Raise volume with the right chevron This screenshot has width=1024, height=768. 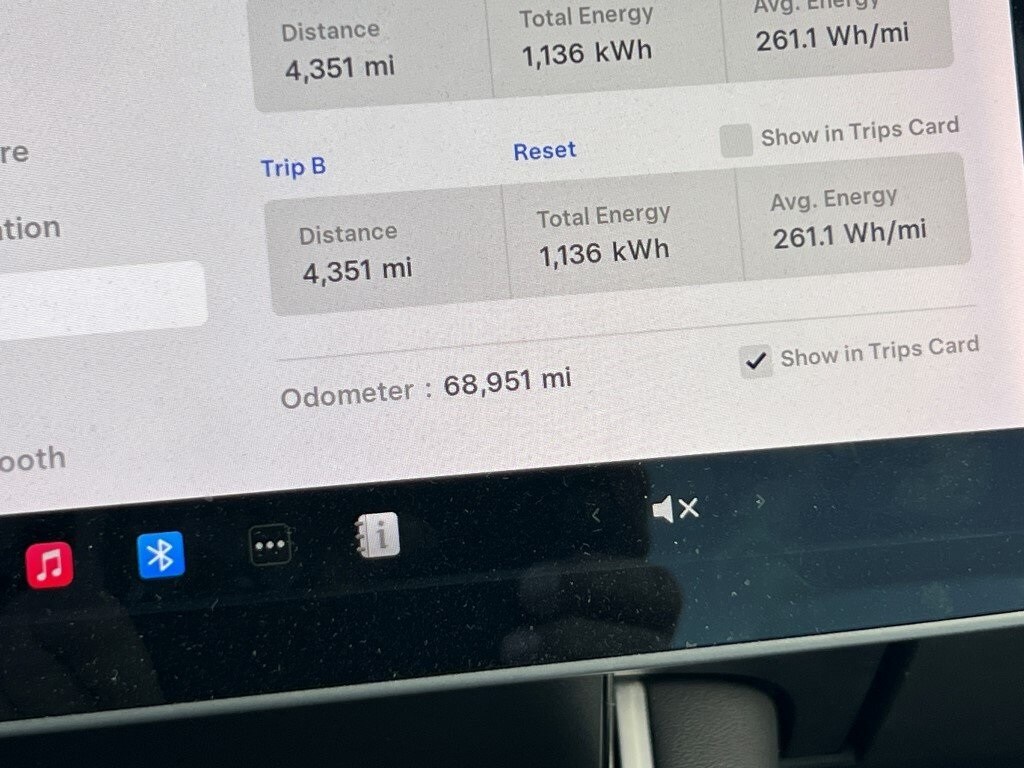tap(759, 501)
